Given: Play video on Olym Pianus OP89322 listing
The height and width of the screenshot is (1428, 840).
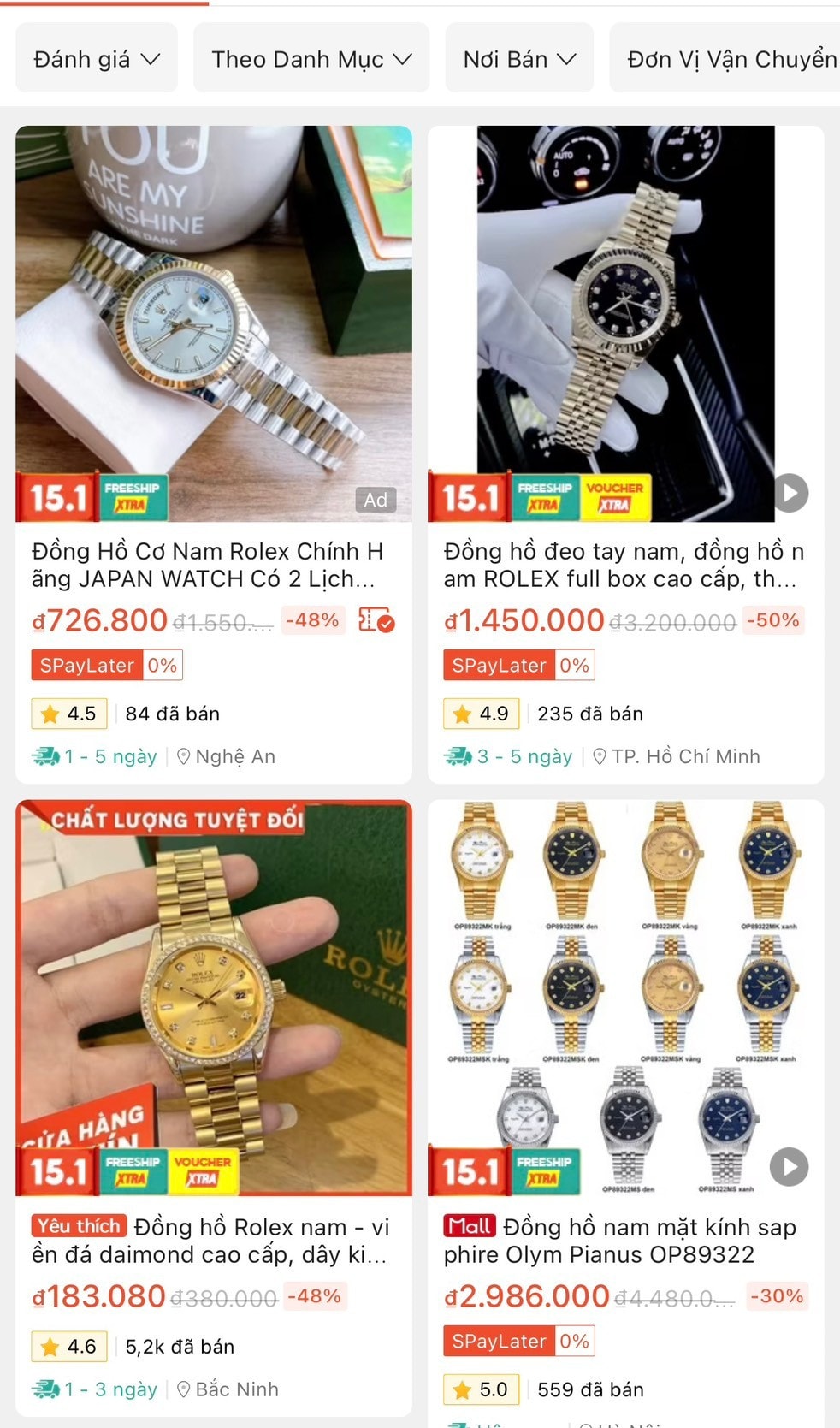Looking at the screenshot, I should (789, 1166).
